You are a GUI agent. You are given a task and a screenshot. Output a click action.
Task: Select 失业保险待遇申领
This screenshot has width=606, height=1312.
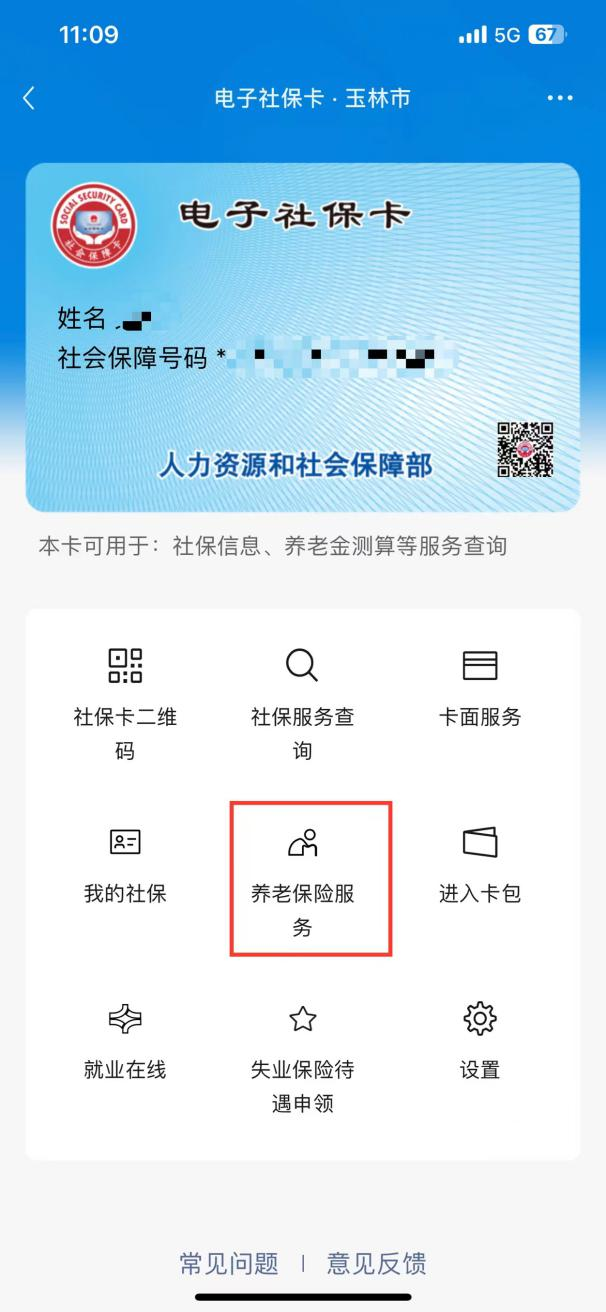click(x=302, y=1055)
